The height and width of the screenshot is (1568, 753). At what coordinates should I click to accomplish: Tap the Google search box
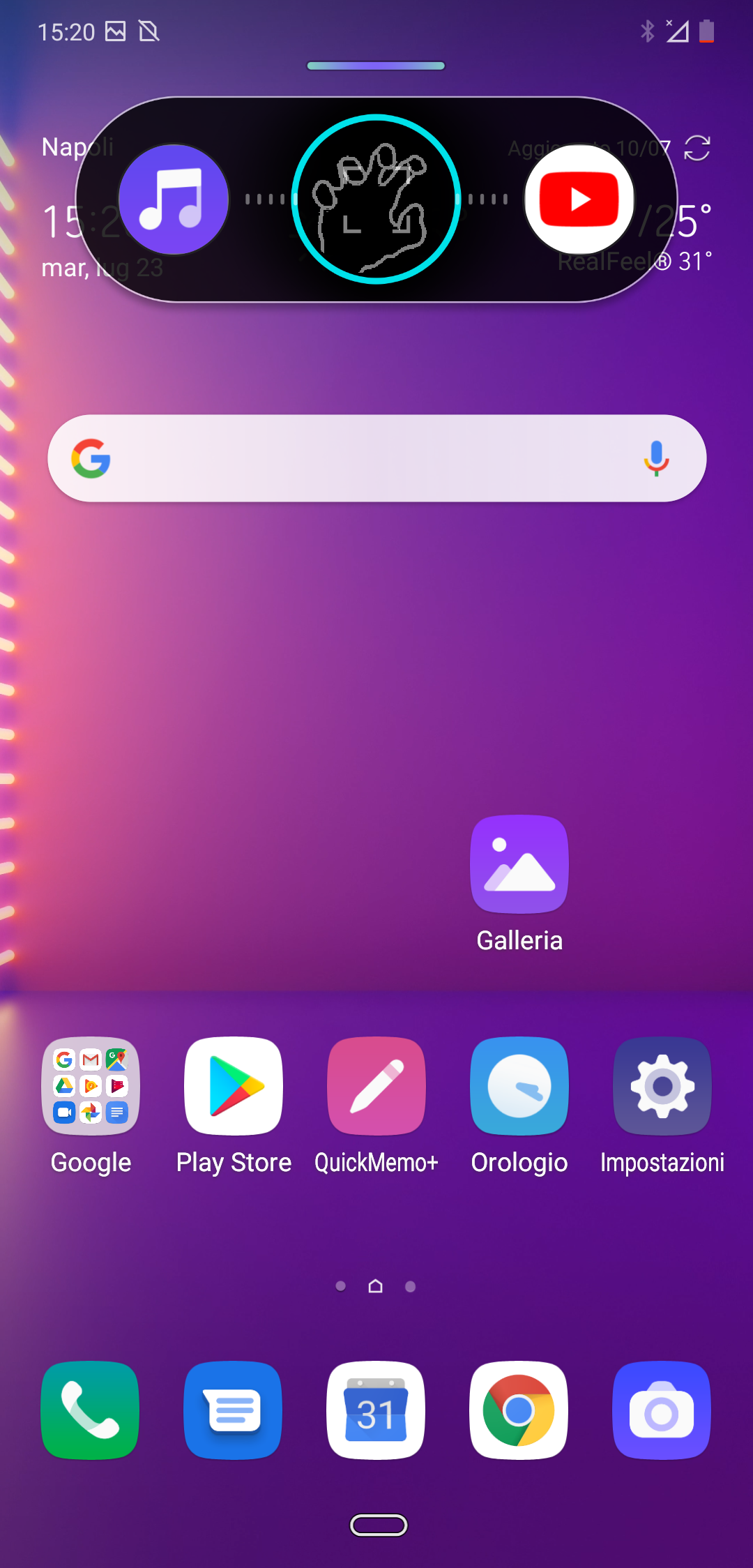tap(376, 458)
